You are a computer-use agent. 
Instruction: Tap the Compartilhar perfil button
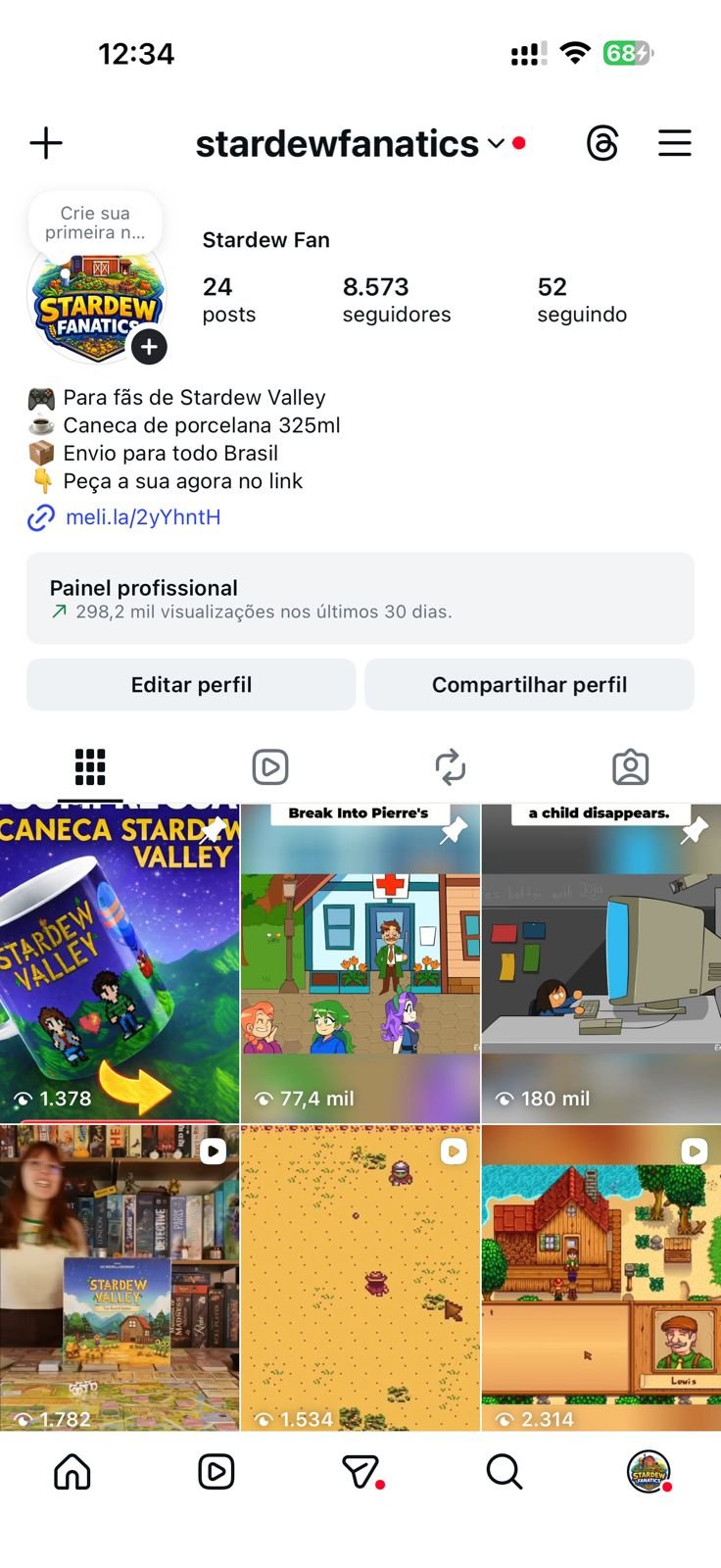(x=529, y=684)
